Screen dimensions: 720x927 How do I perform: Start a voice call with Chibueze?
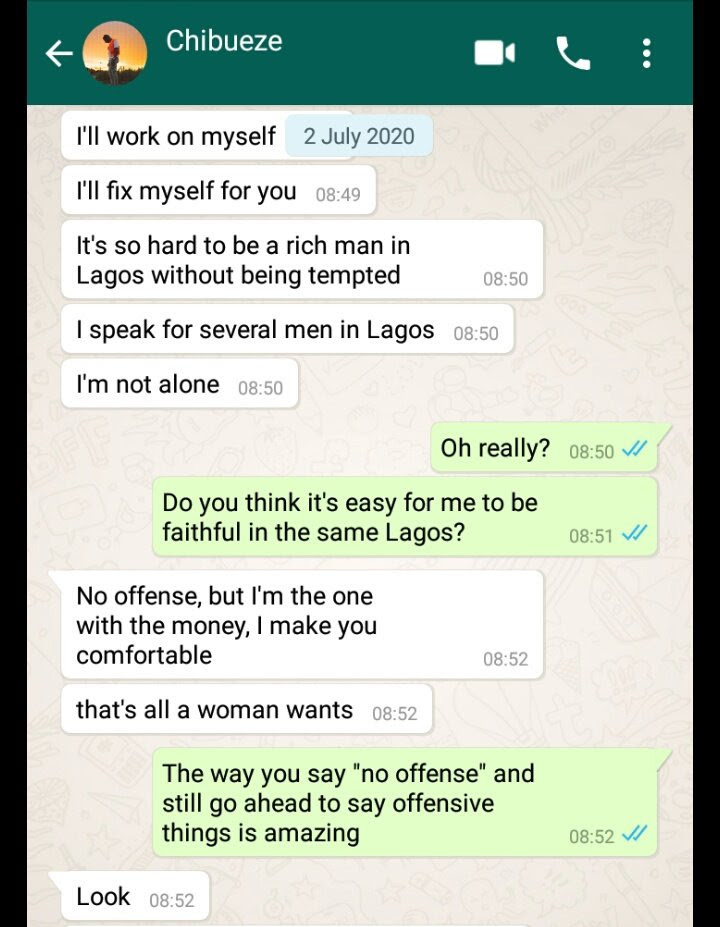(573, 53)
